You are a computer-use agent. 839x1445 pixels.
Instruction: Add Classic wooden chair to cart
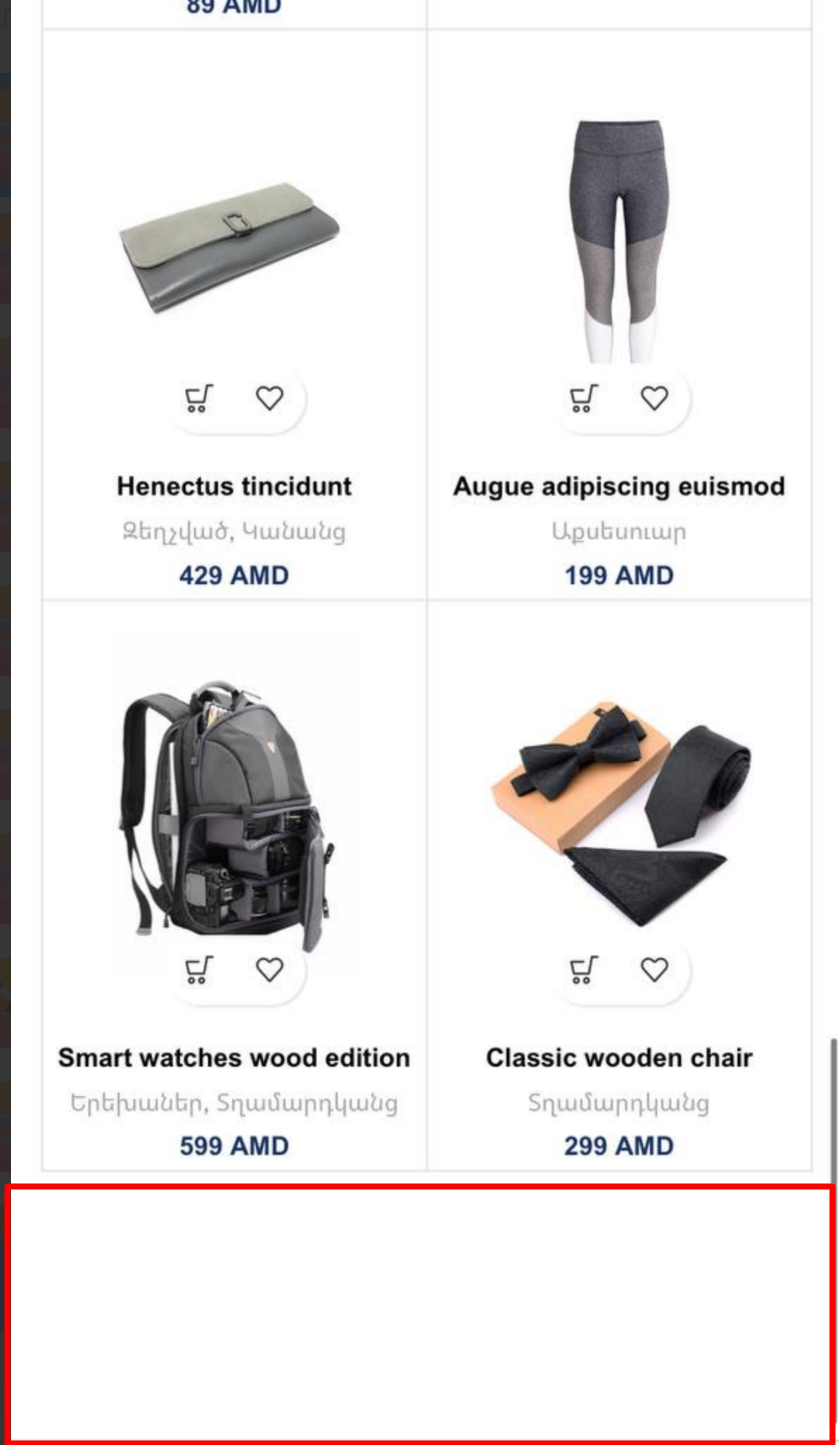point(584,970)
